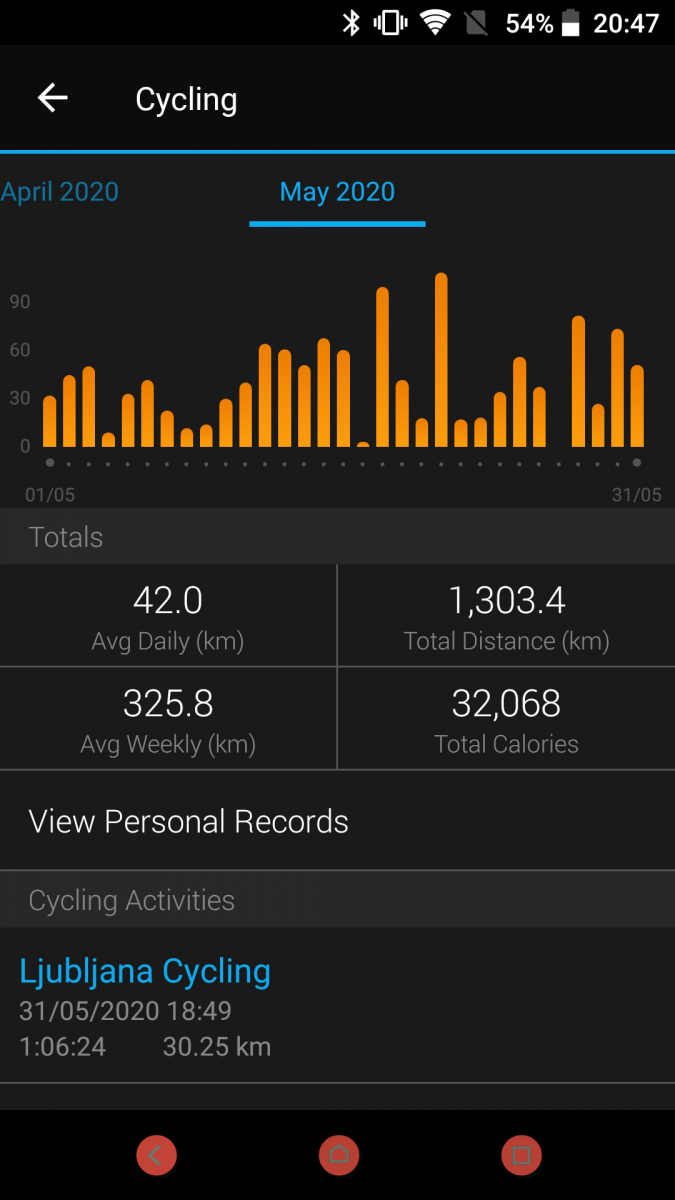Open the Ljubljana Cycling activity

pyautogui.click(x=337, y=1006)
